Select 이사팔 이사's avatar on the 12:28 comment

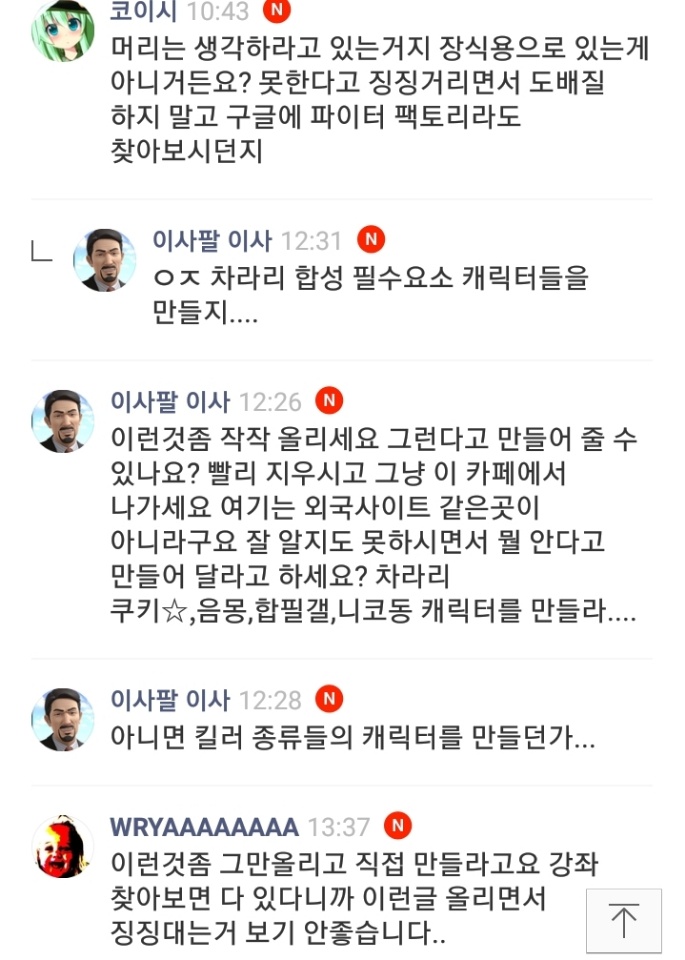click(63, 718)
